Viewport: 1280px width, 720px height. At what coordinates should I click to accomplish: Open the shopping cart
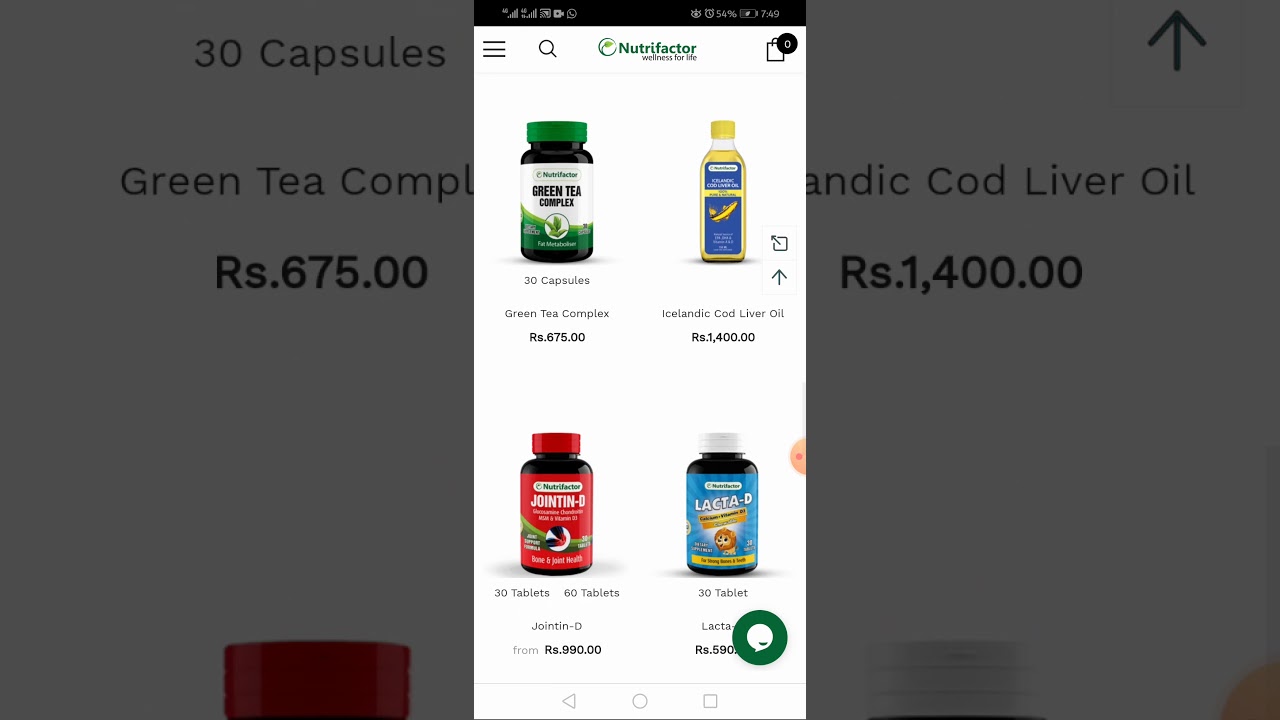(x=777, y=50)
